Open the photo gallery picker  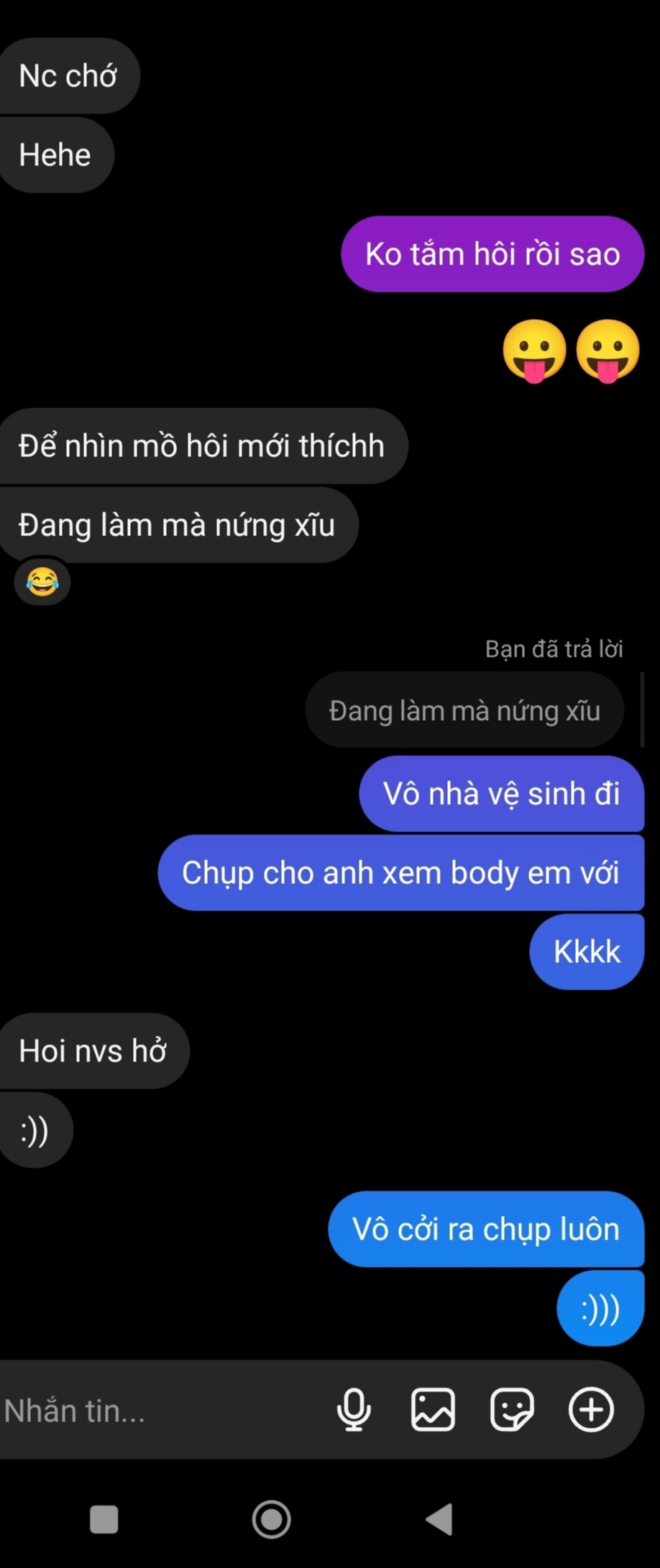click(x=433, y=1410)
